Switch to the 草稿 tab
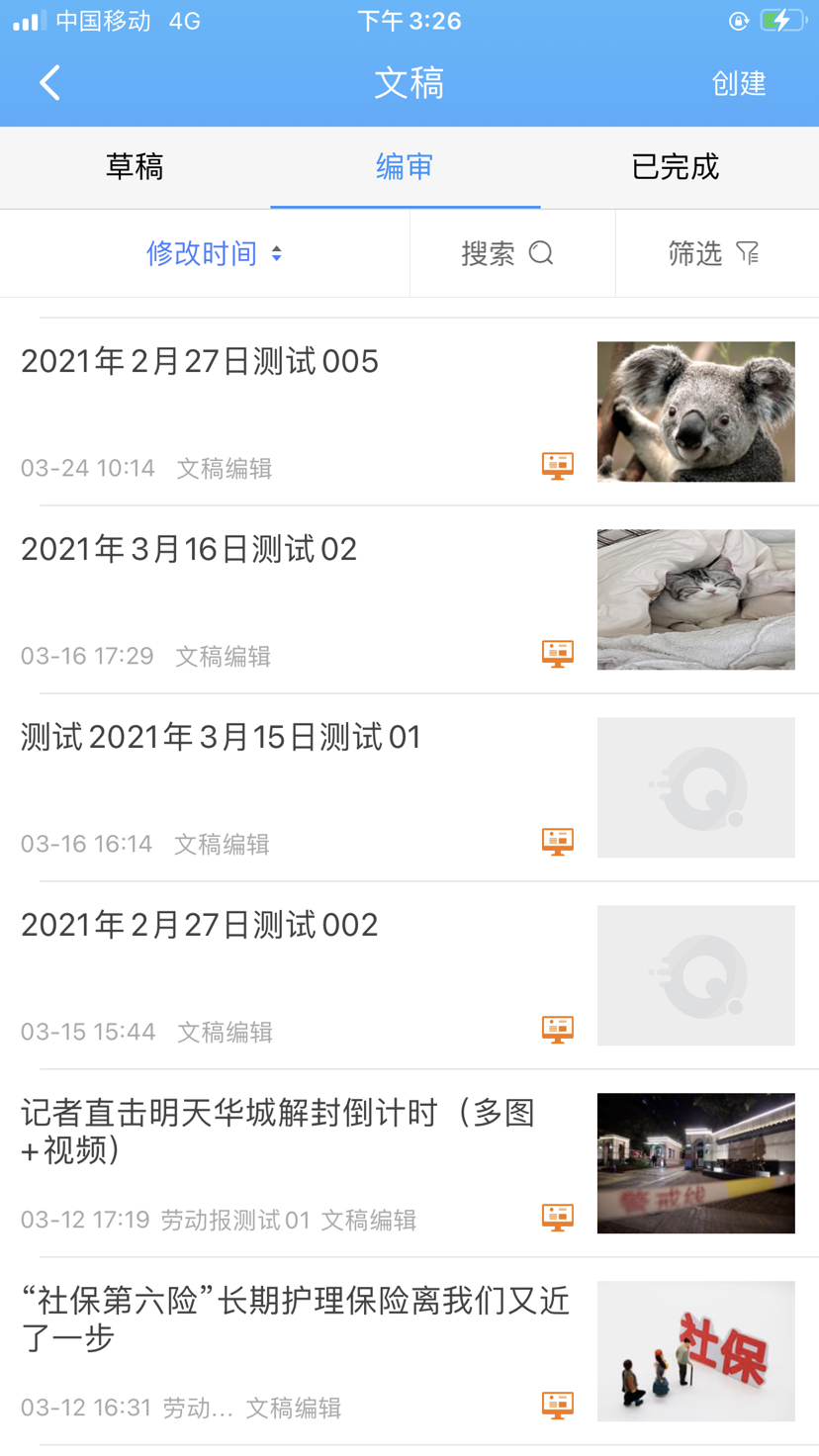 [x=135, y=167]
